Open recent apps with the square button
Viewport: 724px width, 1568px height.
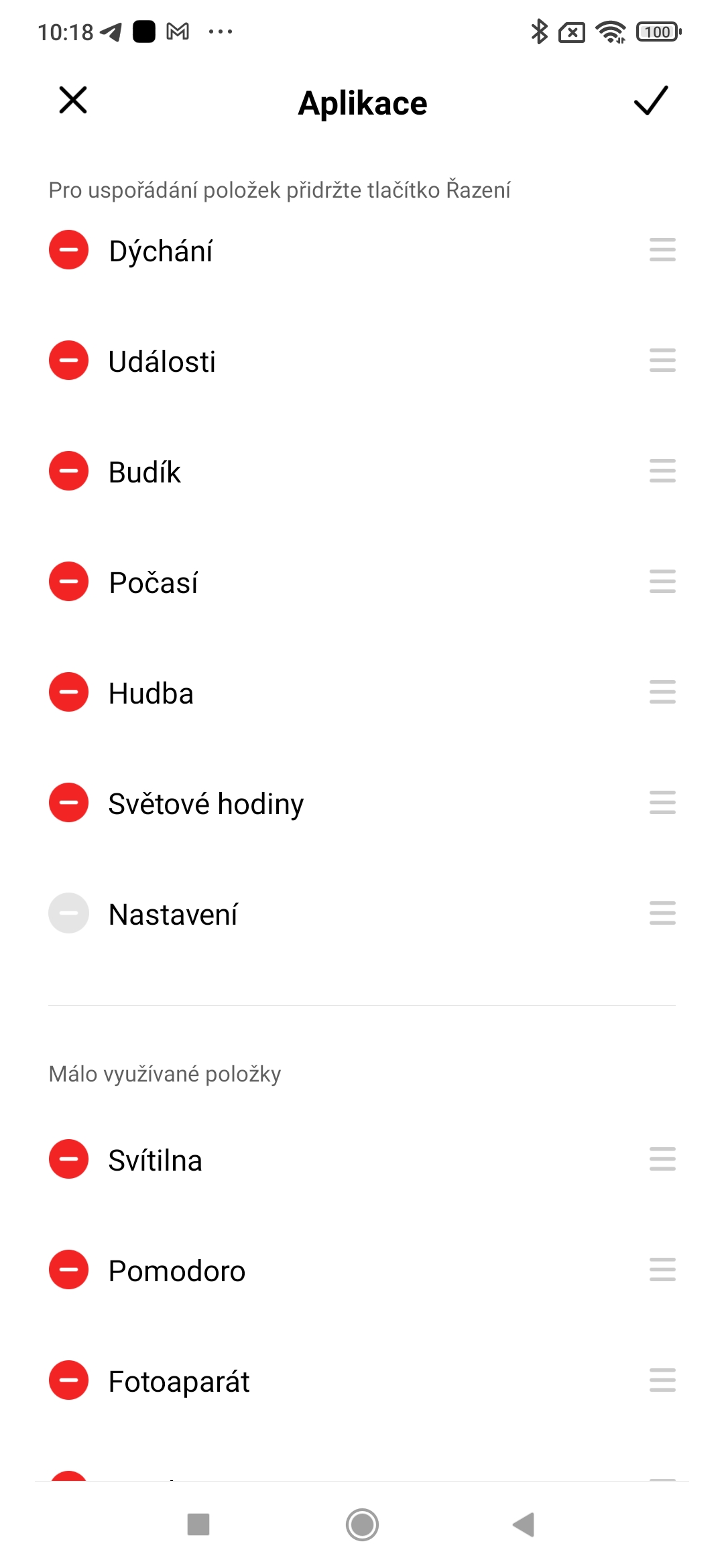(198, 1524)
